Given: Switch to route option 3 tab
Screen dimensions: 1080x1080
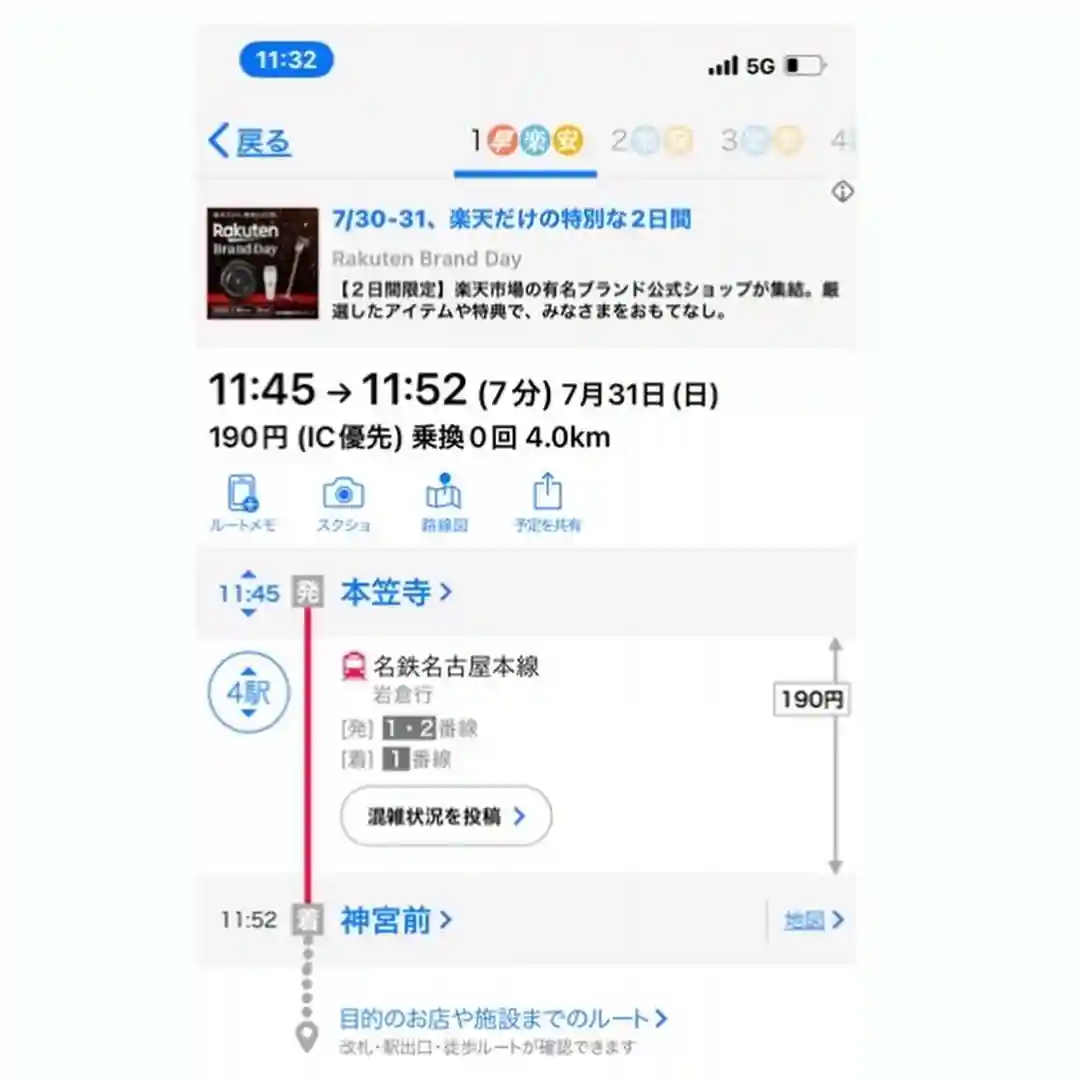Looking at the screenshot, I should coord(762,142).
